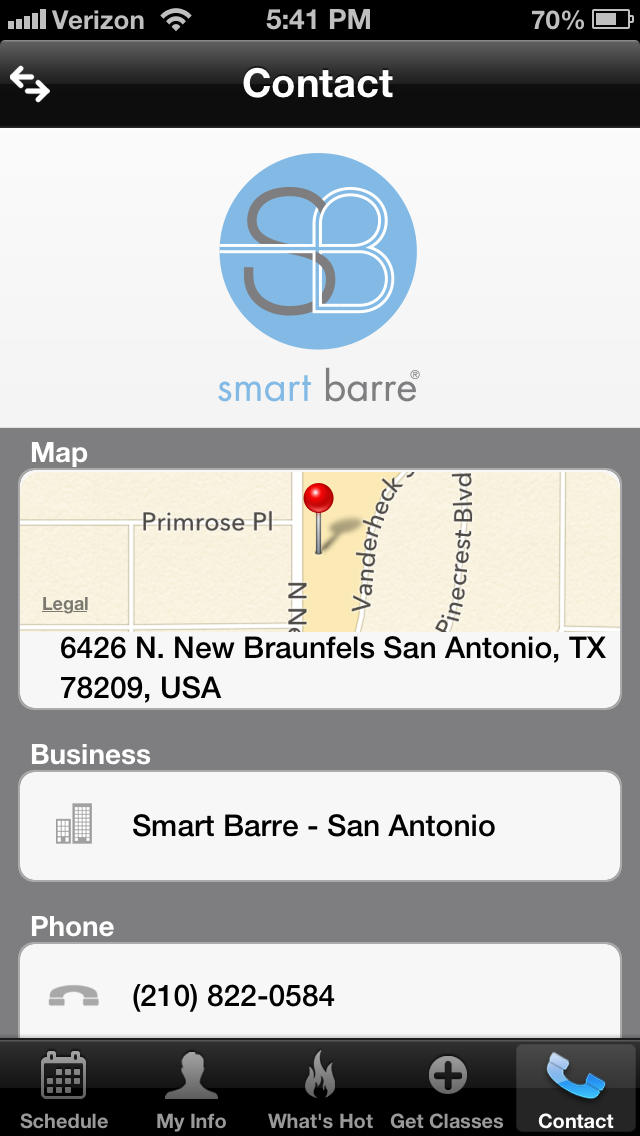Call (210) 822-0584

pos(320,996)
